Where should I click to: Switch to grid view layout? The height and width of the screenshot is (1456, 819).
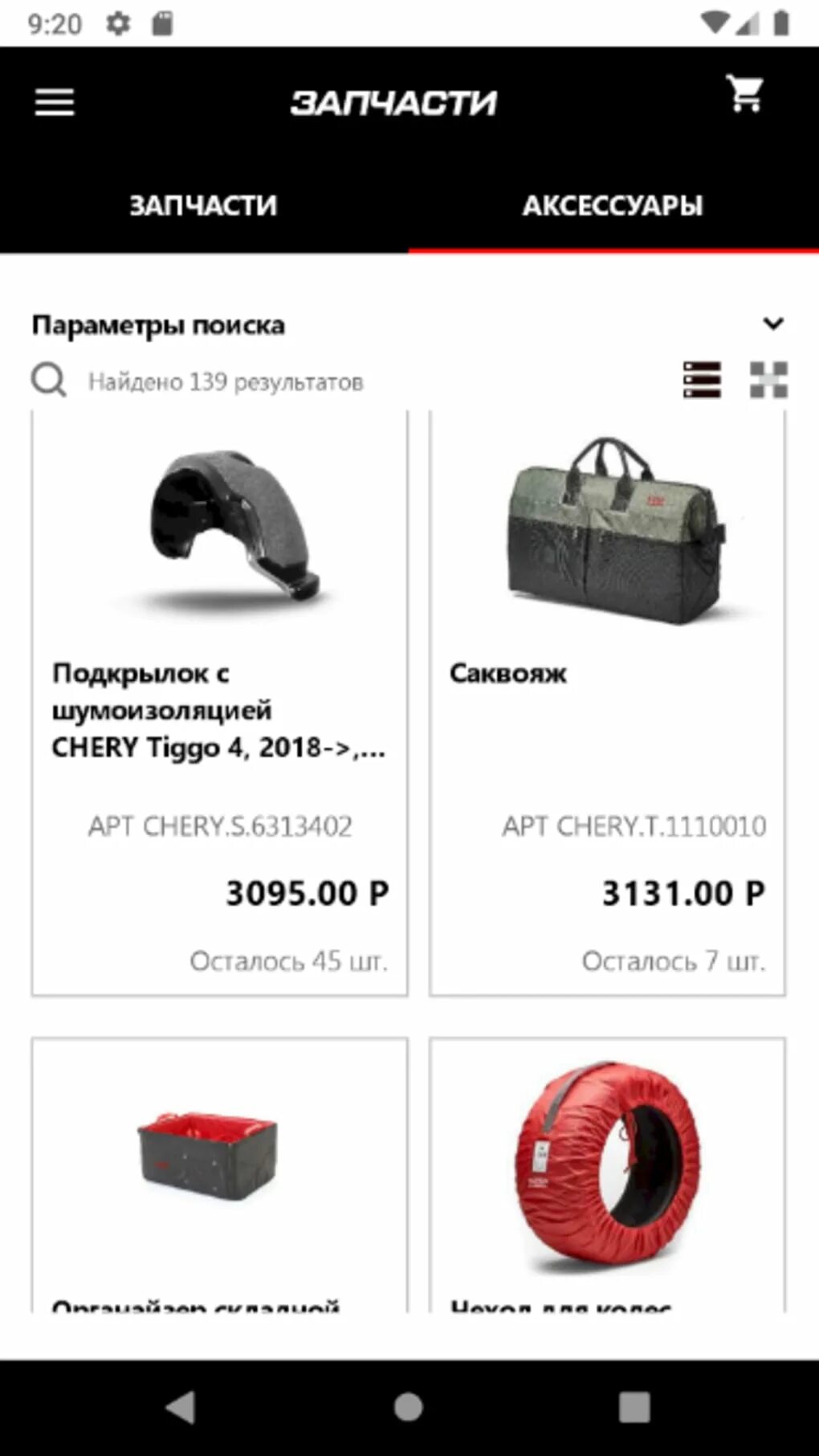[x=768, y=380]
